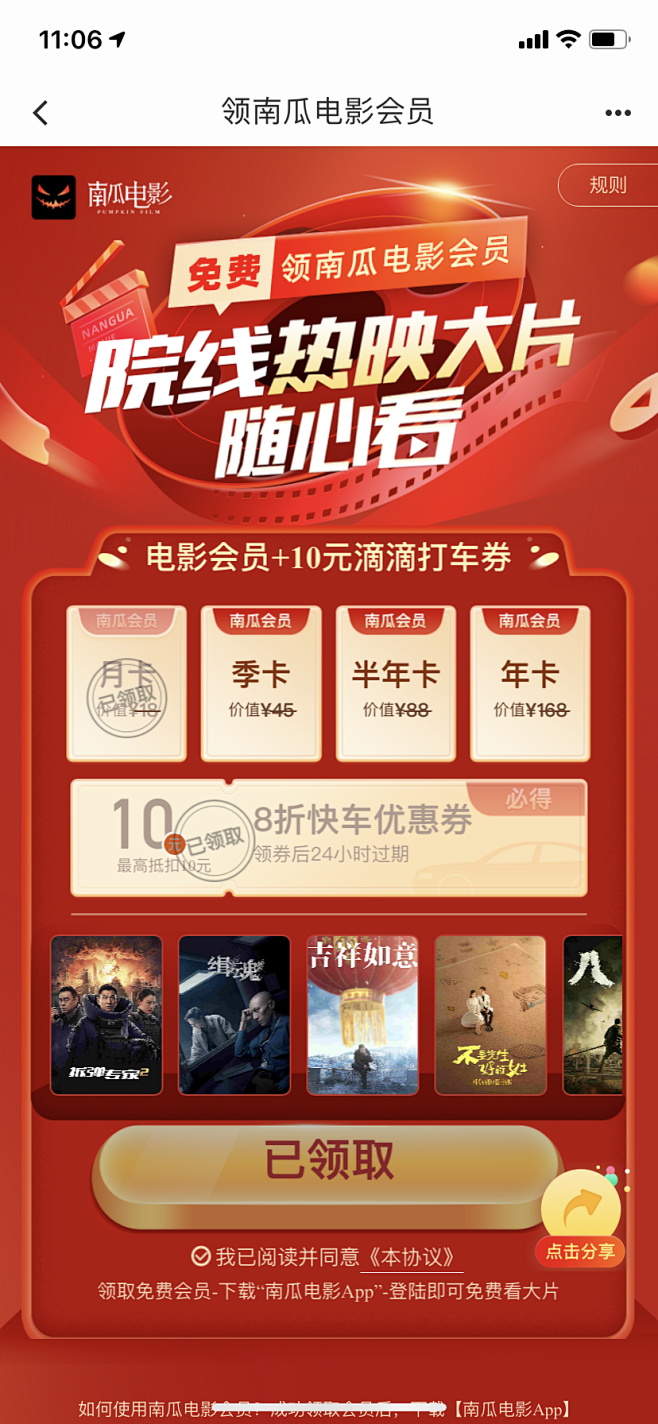
Task: Open the 8折快车优惠券 coupon
Action: point(329,838)
